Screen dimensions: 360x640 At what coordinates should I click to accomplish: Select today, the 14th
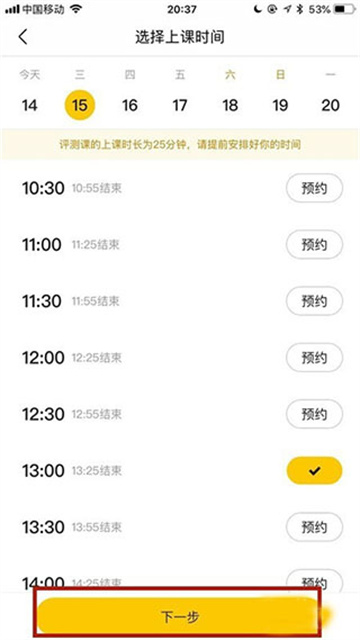click(x=29, y=105)
